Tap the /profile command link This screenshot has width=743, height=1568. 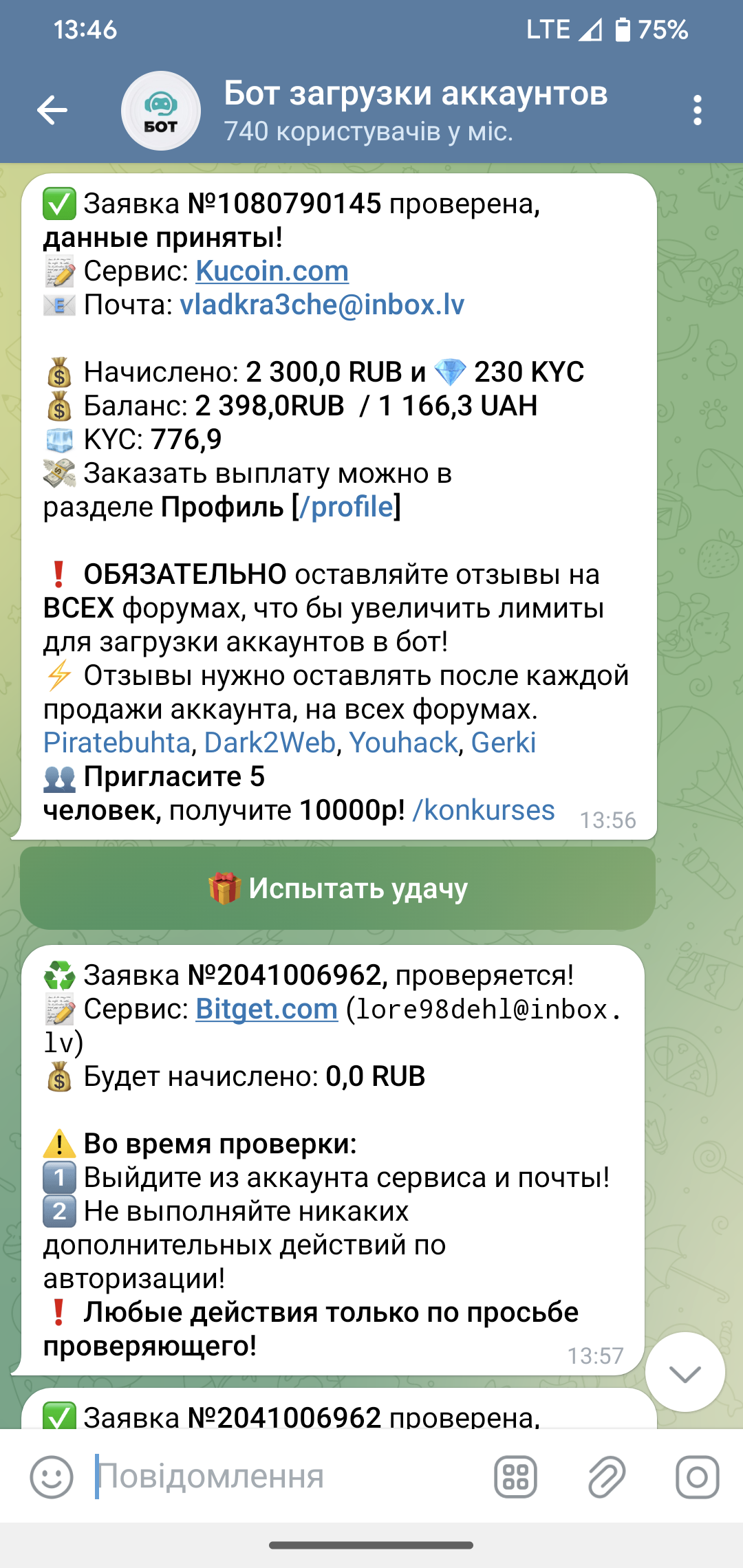point(346,508)
